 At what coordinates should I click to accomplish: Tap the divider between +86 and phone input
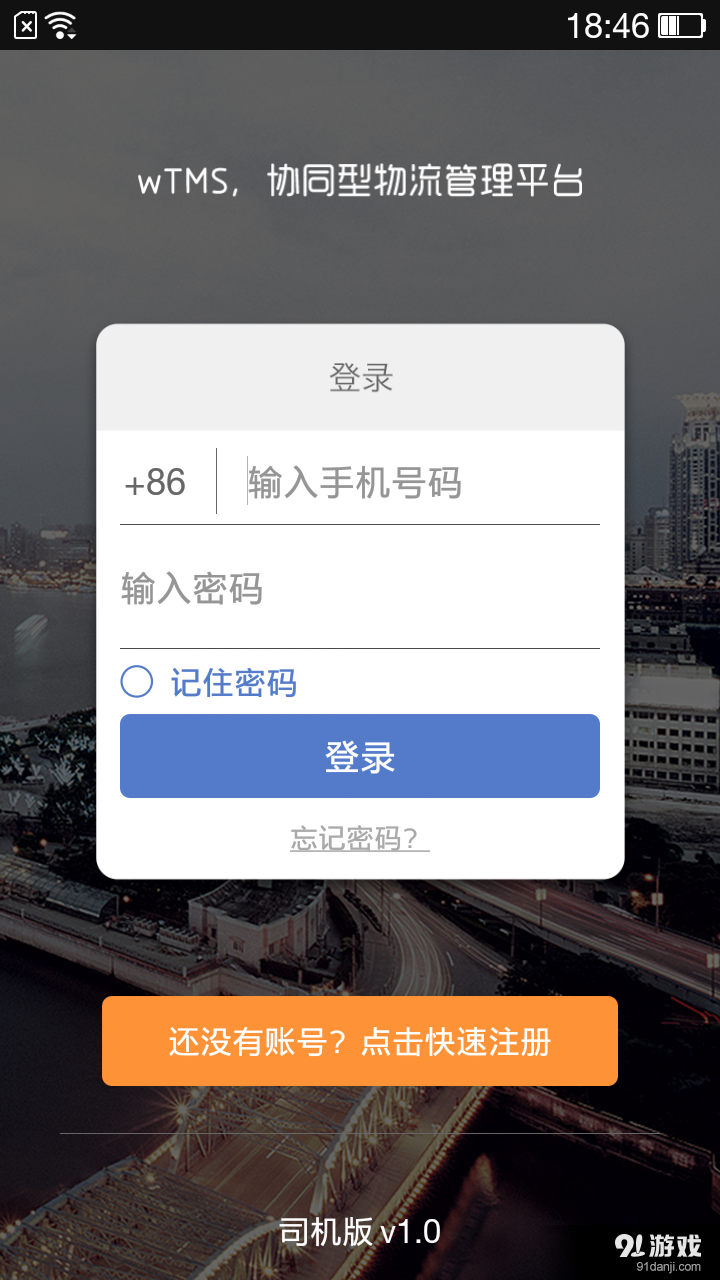tap(216, 483)
